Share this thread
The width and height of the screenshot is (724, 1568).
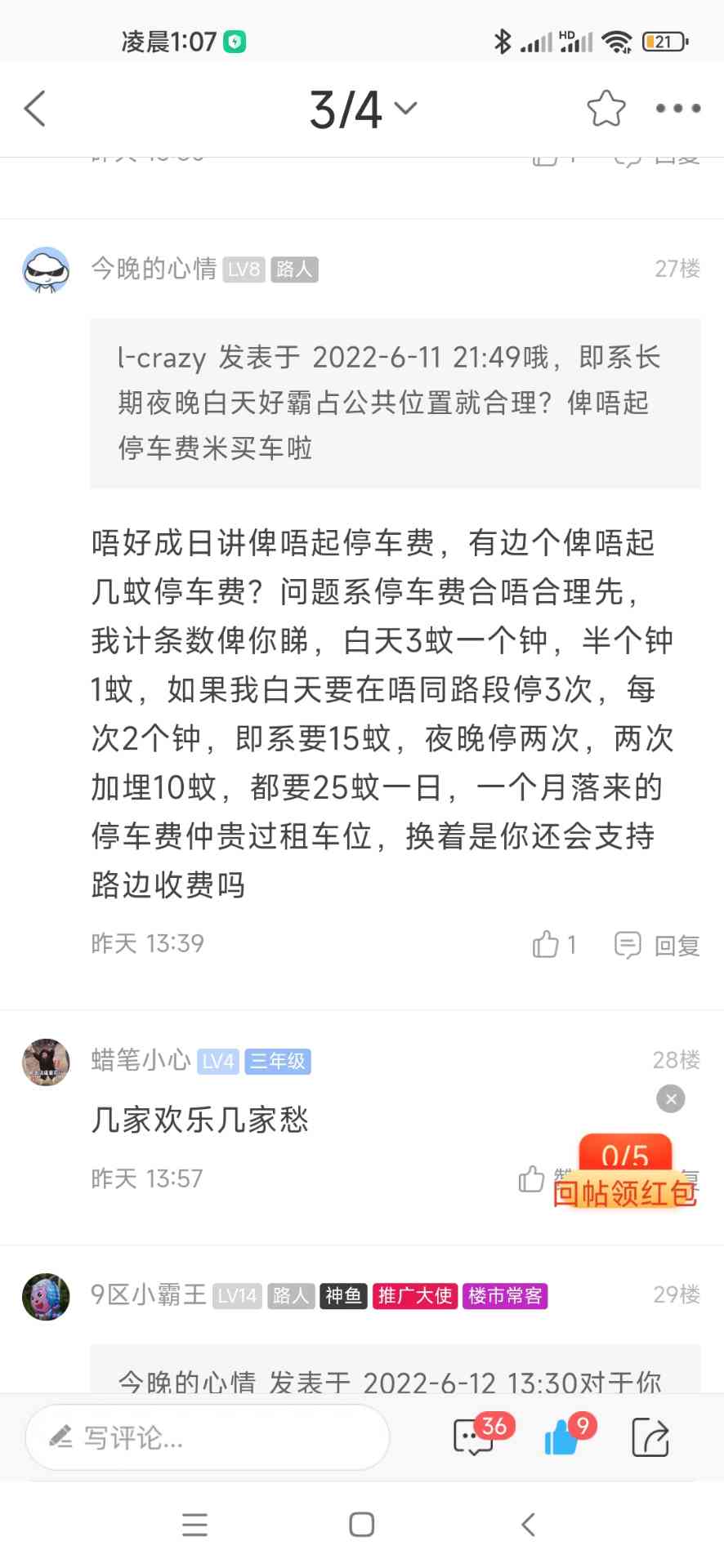[x=650, y=1437]
